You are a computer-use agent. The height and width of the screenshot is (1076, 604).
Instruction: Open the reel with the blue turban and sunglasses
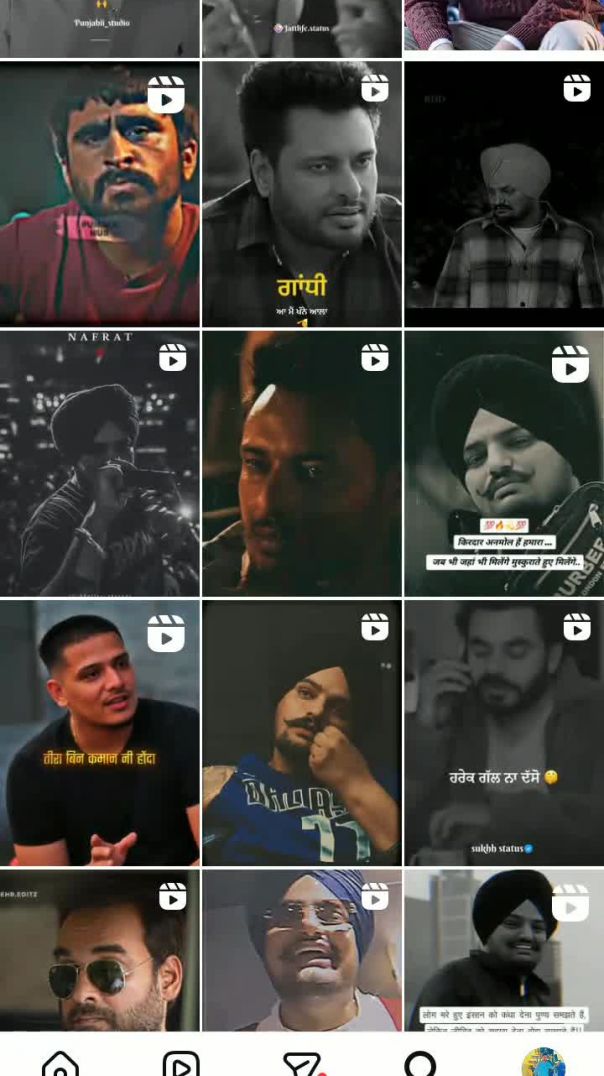click(x=302, y=950)
